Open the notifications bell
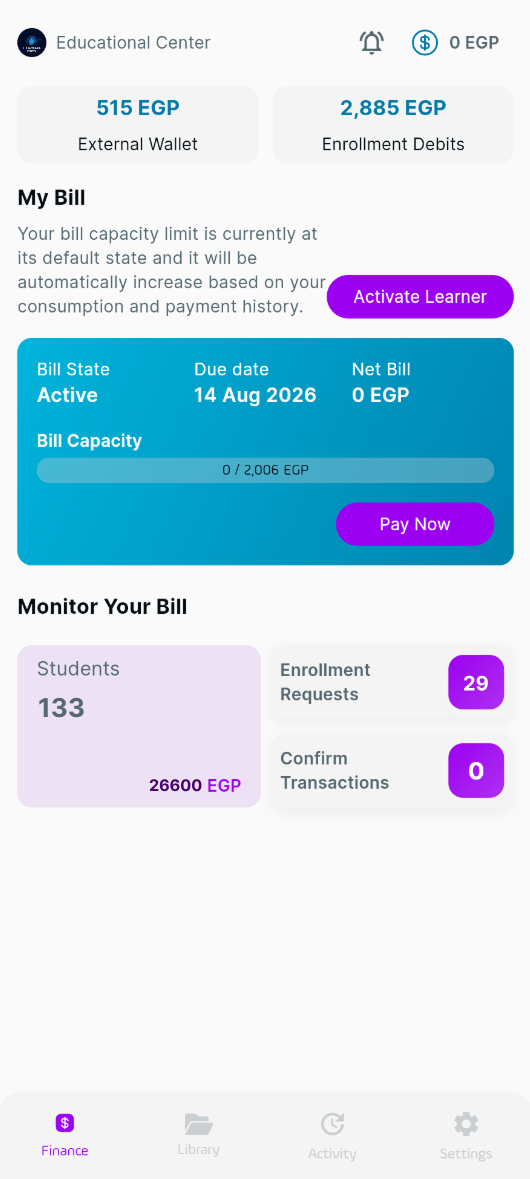The width and height of the screenshot is (530, 1179). (371, 42)
